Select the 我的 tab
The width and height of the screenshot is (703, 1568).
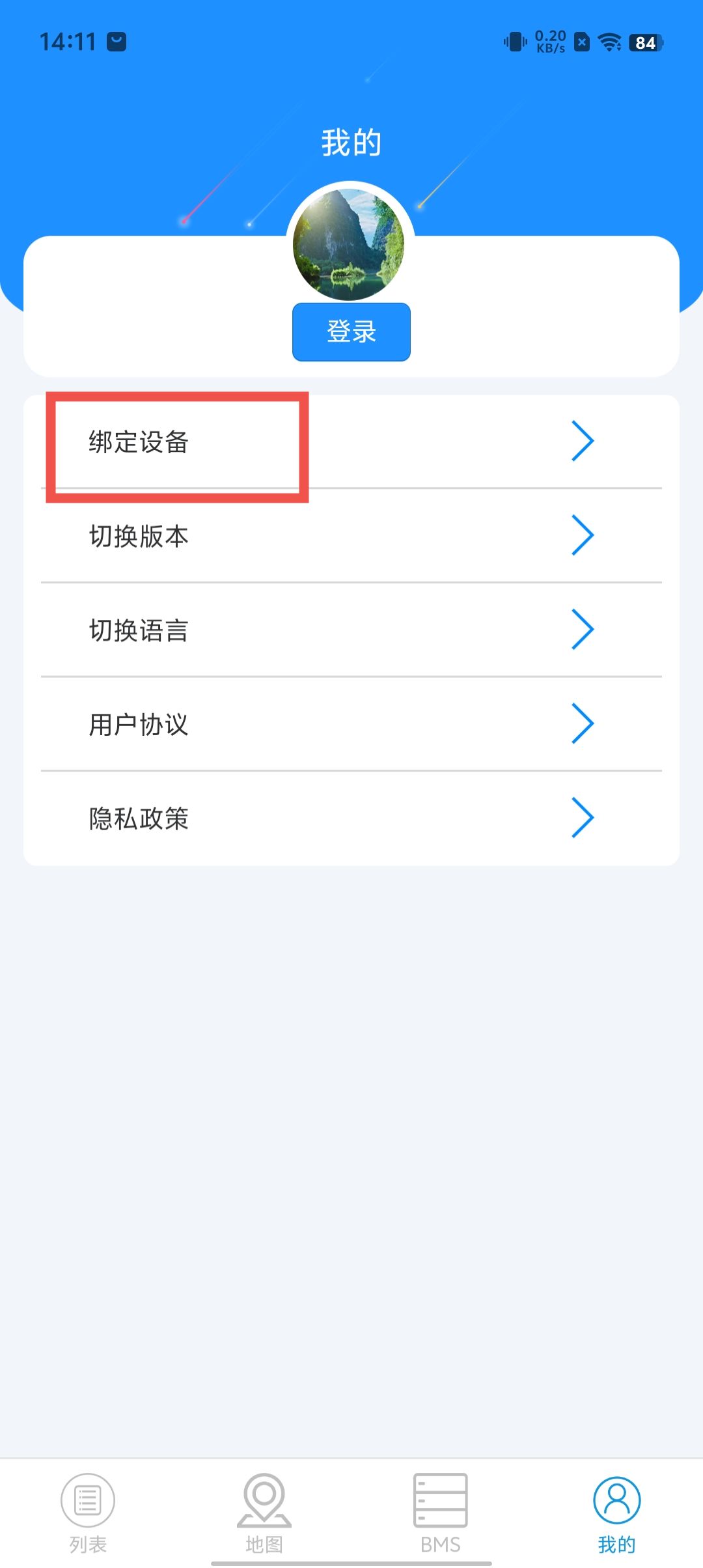616,1512
